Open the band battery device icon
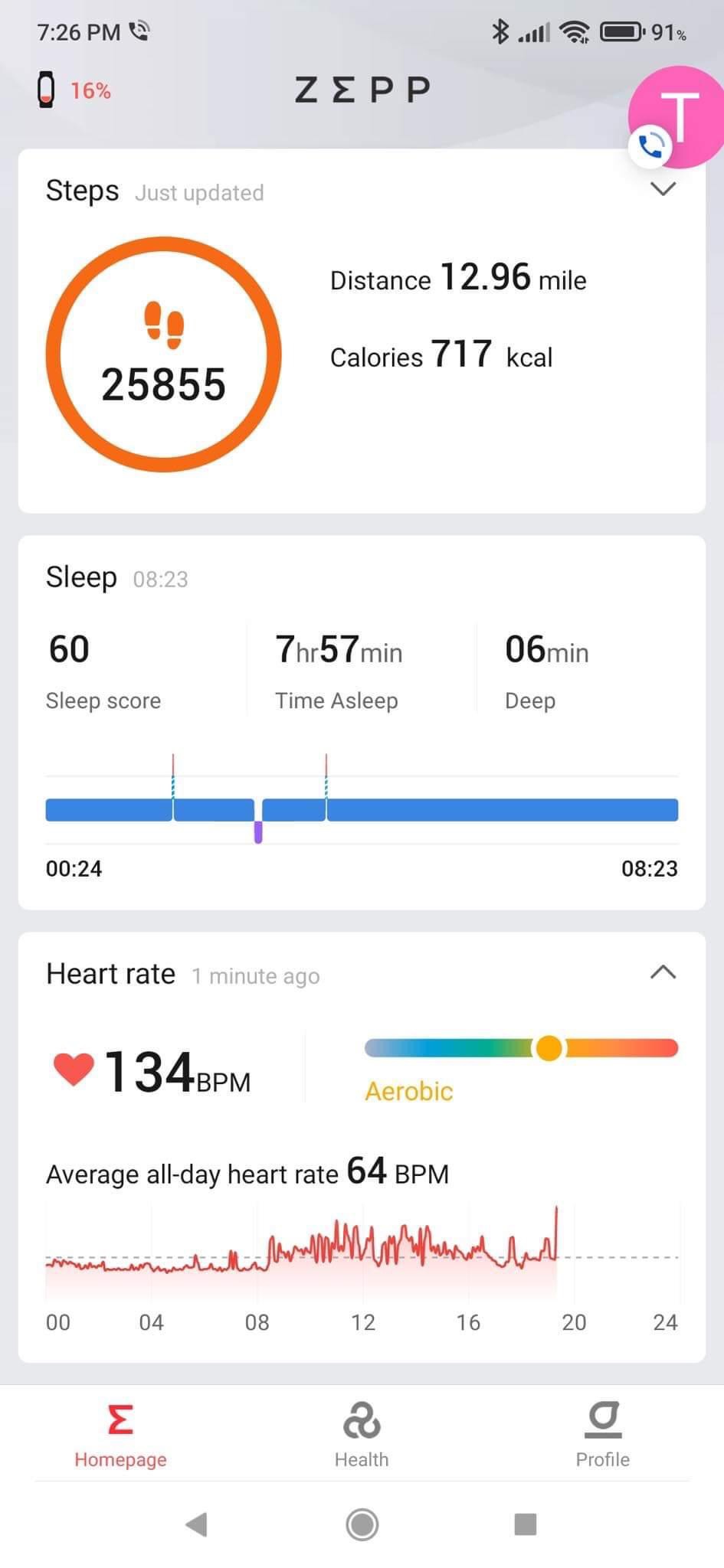The width and height of the screenshot is (724, 1568). [x=46, y=90]
